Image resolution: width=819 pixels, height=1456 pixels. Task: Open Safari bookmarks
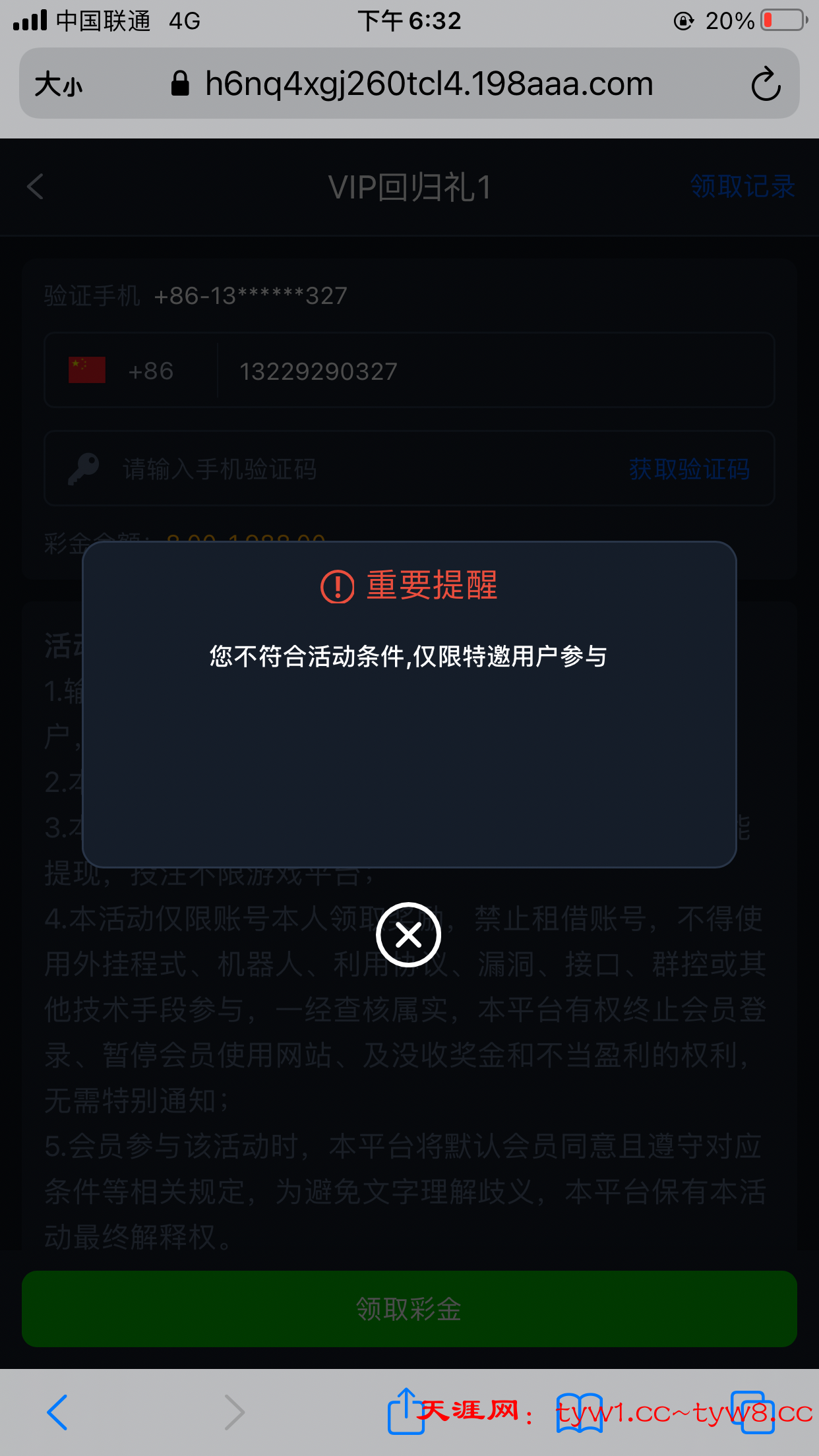click(579, 1412)
